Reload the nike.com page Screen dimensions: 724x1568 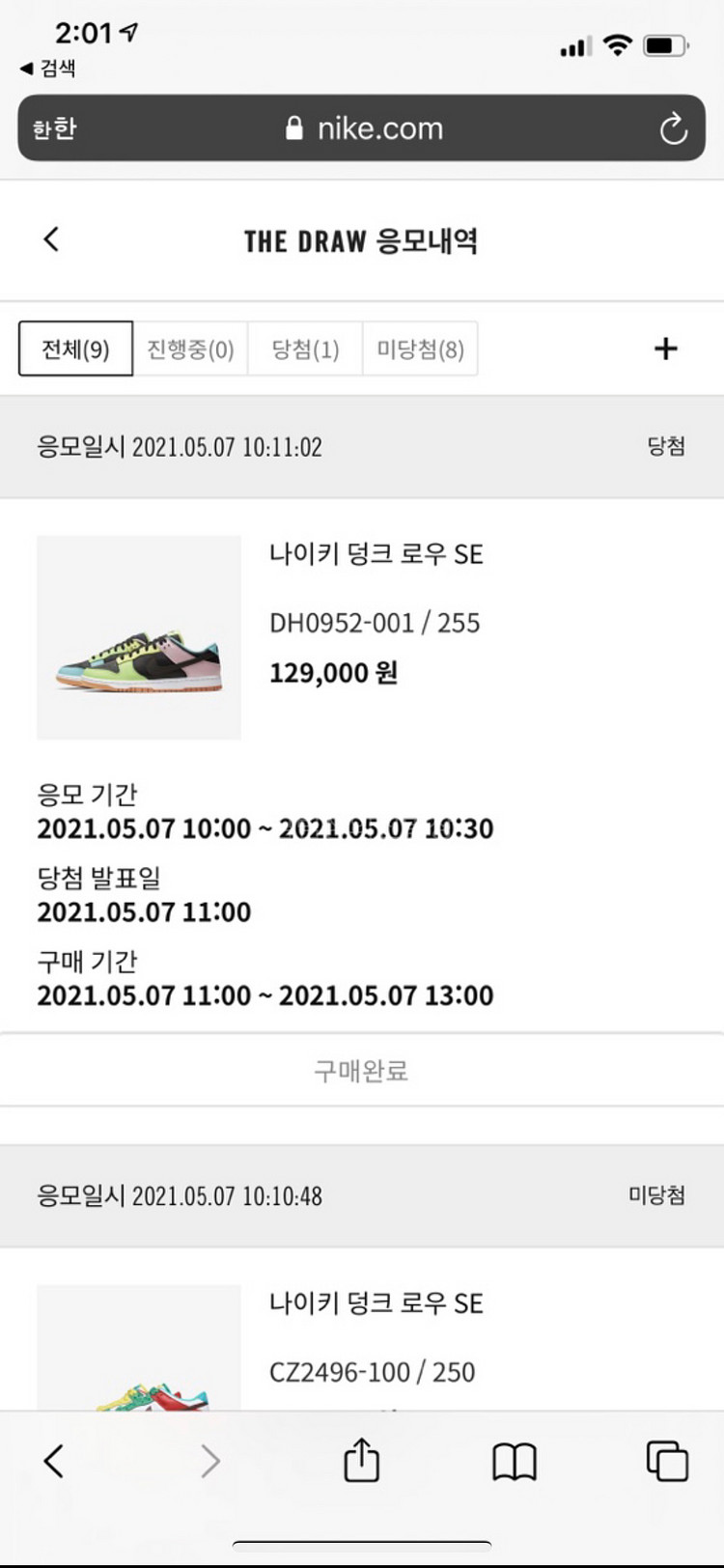click(x=673, y=128)
